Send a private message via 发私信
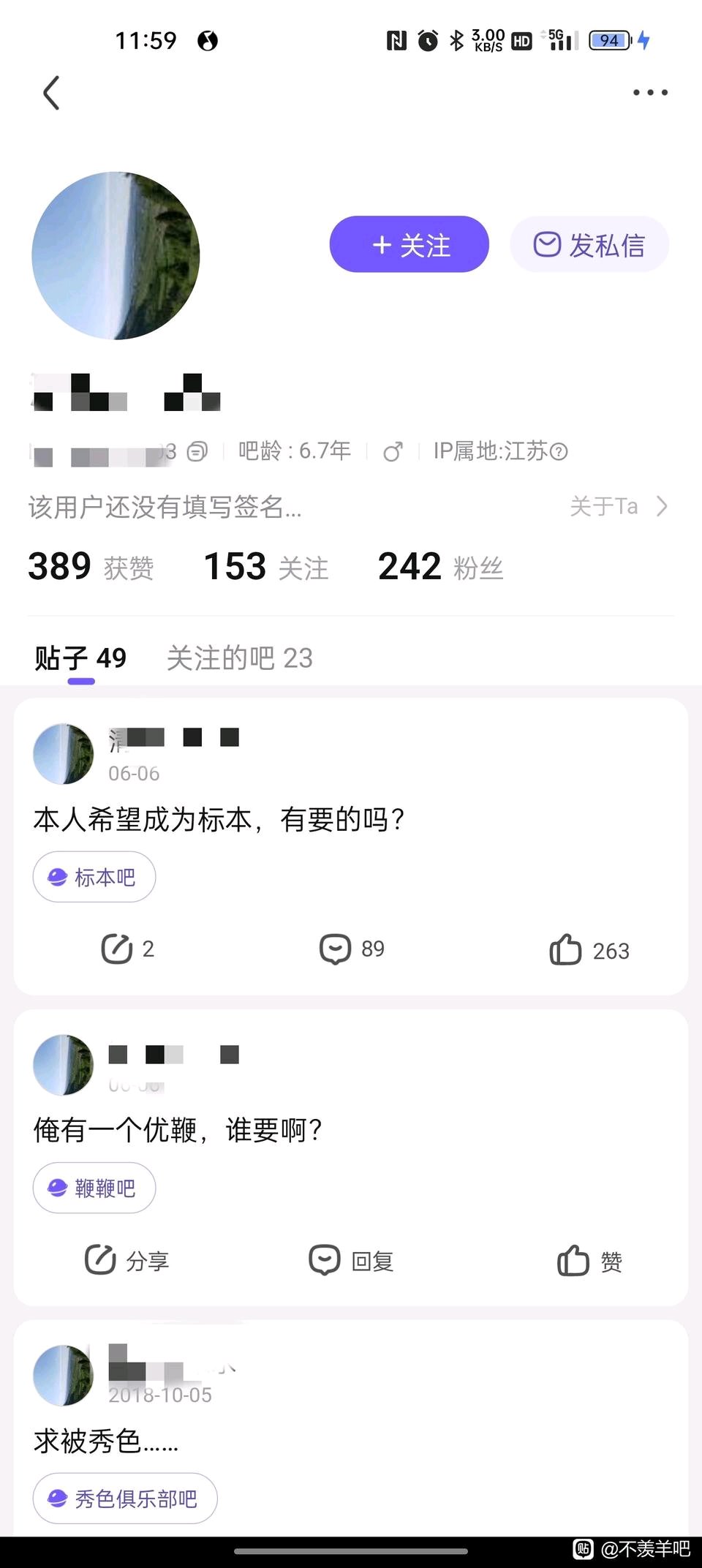This screenshot has width=702, height=1568. coord(589,244)
